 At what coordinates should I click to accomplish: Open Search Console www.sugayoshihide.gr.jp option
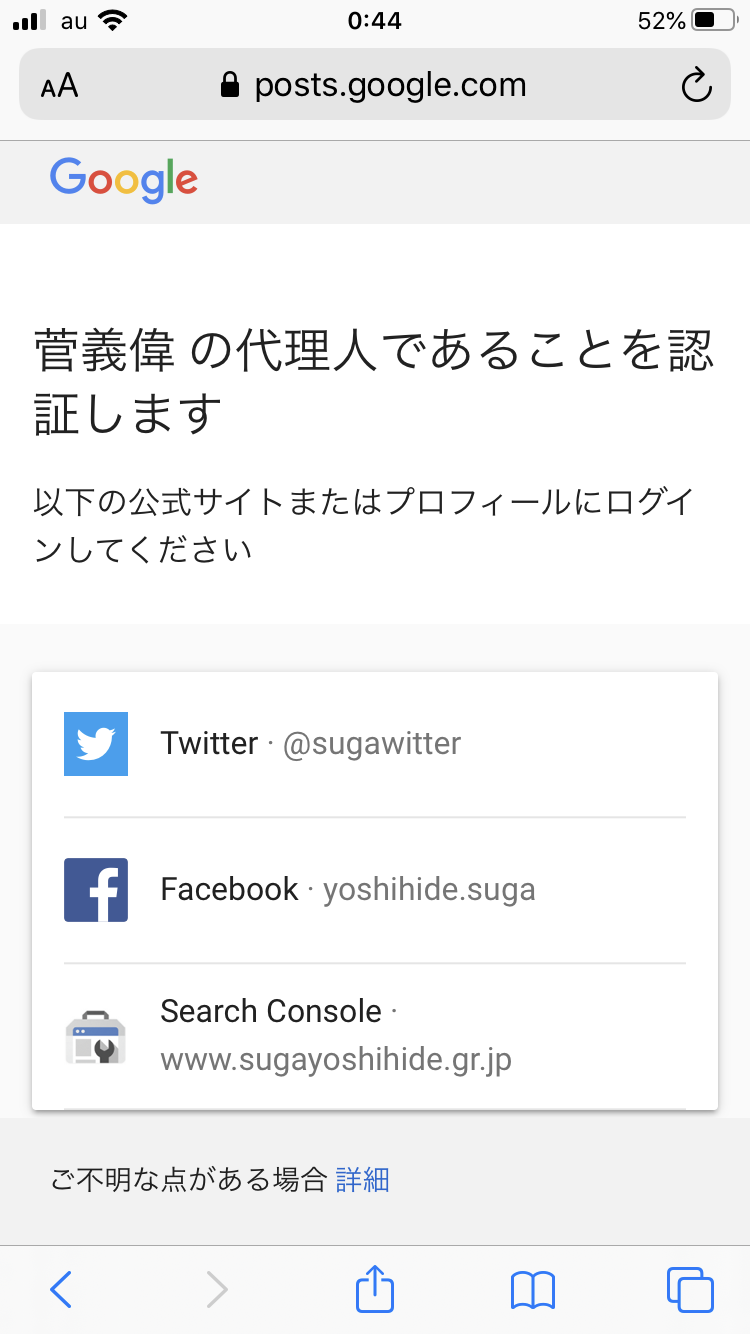tap(375, 1035)
